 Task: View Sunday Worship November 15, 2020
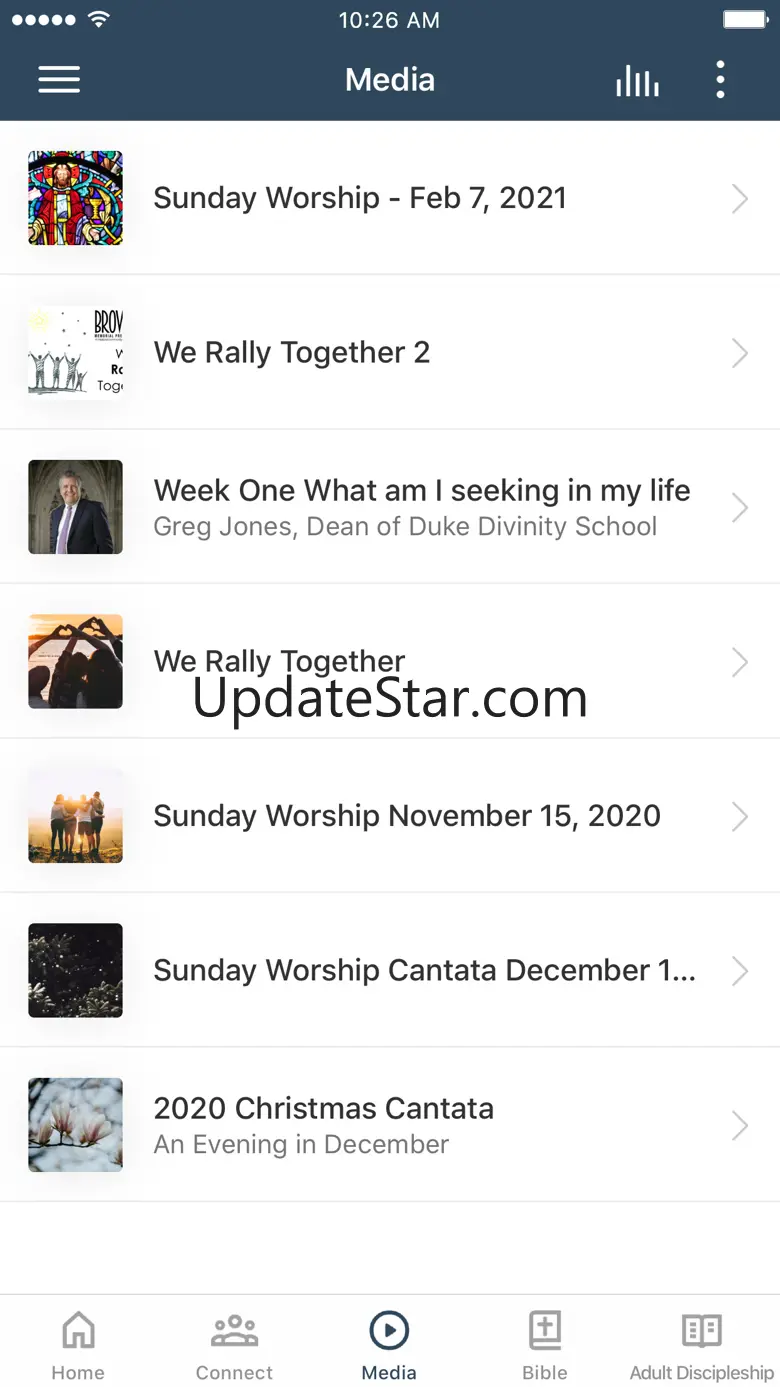(390, 816)
